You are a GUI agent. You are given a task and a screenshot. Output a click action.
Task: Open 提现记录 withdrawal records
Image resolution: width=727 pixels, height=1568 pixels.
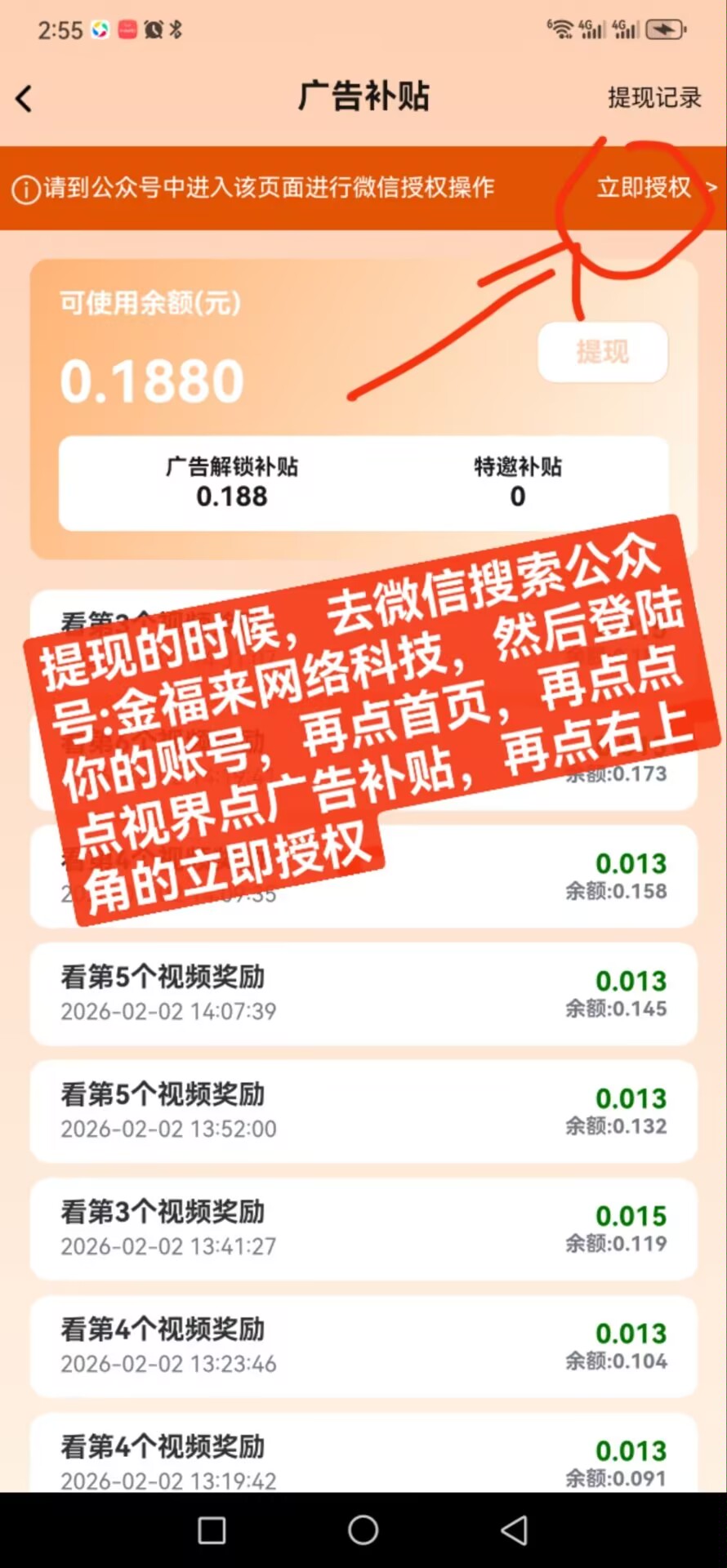tap(653, 98)
